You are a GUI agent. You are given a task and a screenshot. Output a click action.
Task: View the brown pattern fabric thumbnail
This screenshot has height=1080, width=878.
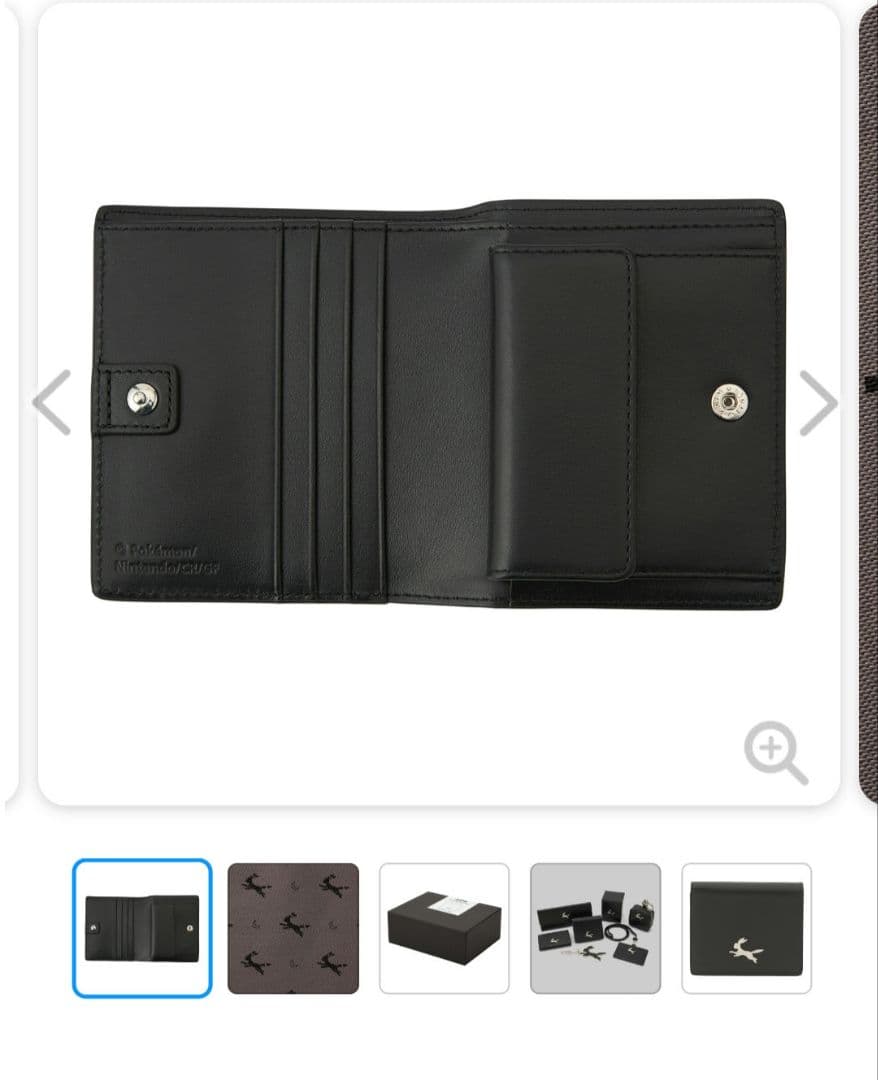[x=293, y=928]
